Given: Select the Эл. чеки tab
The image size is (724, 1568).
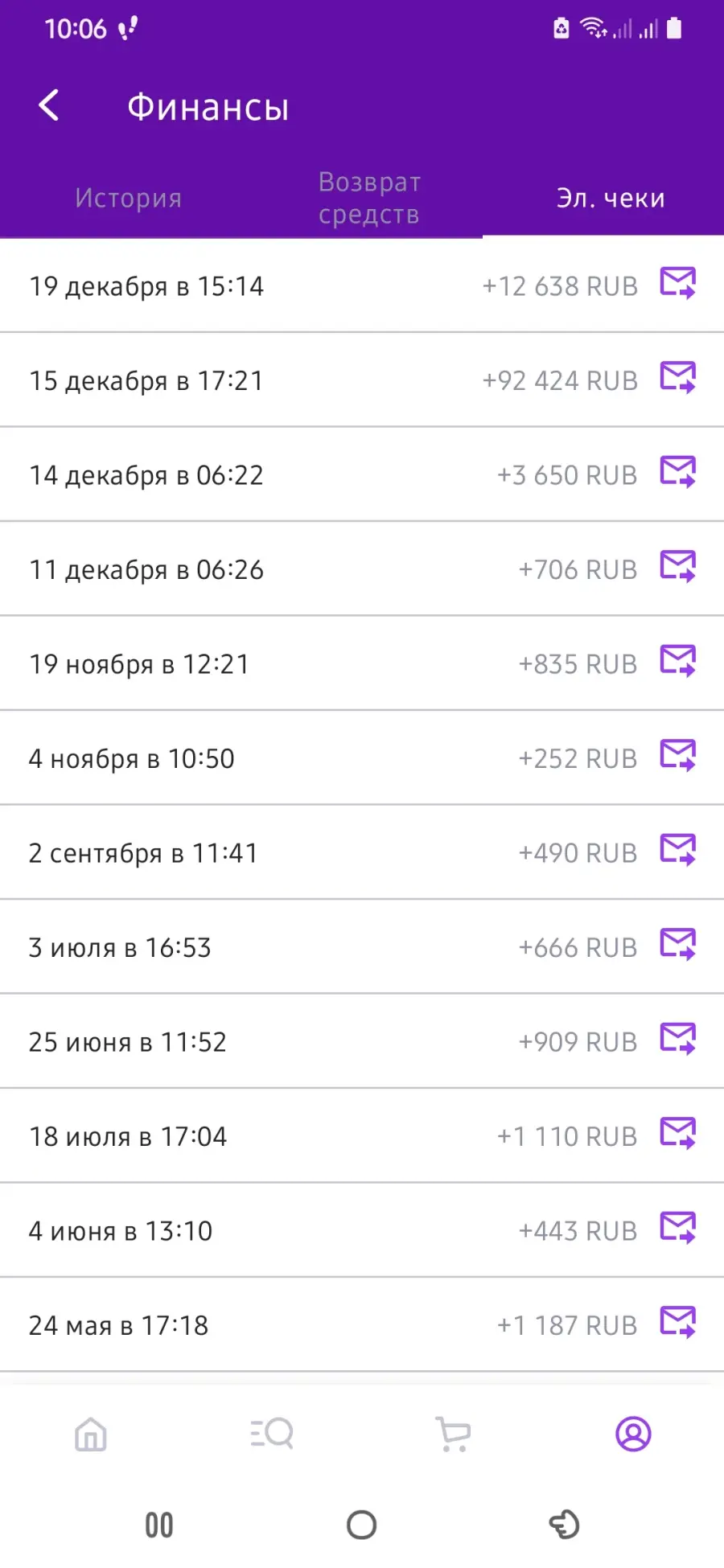Looking at the screenshot, I should pos(611,198).
